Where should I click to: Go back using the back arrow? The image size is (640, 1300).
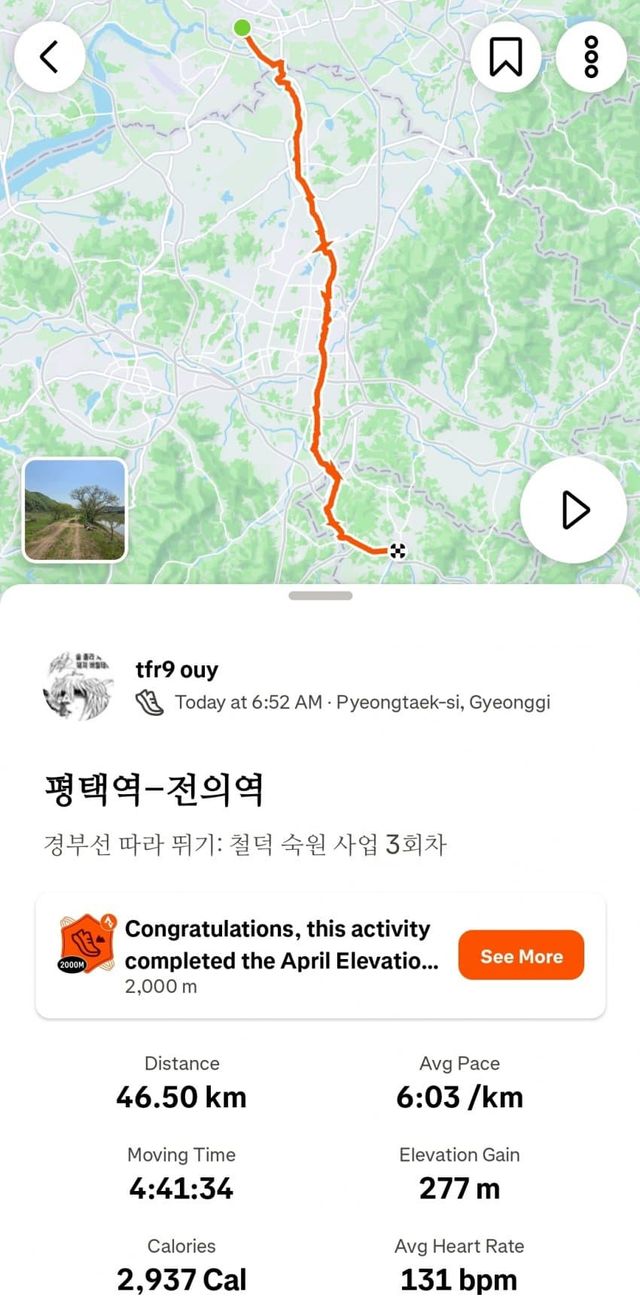(49, 57)
